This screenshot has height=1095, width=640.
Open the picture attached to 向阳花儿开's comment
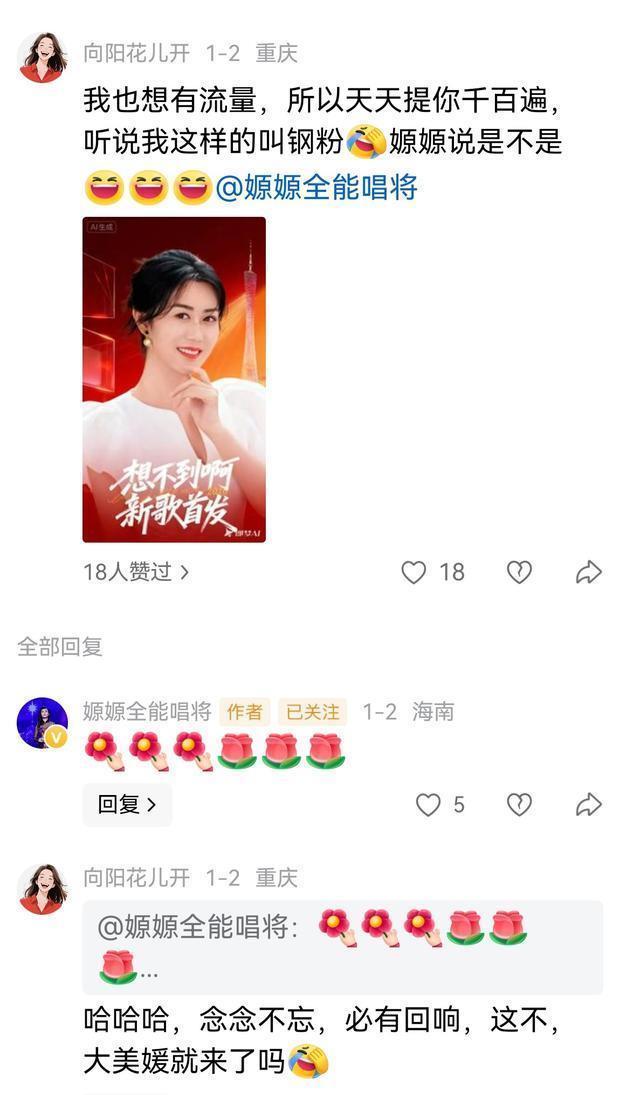(174, 379)
